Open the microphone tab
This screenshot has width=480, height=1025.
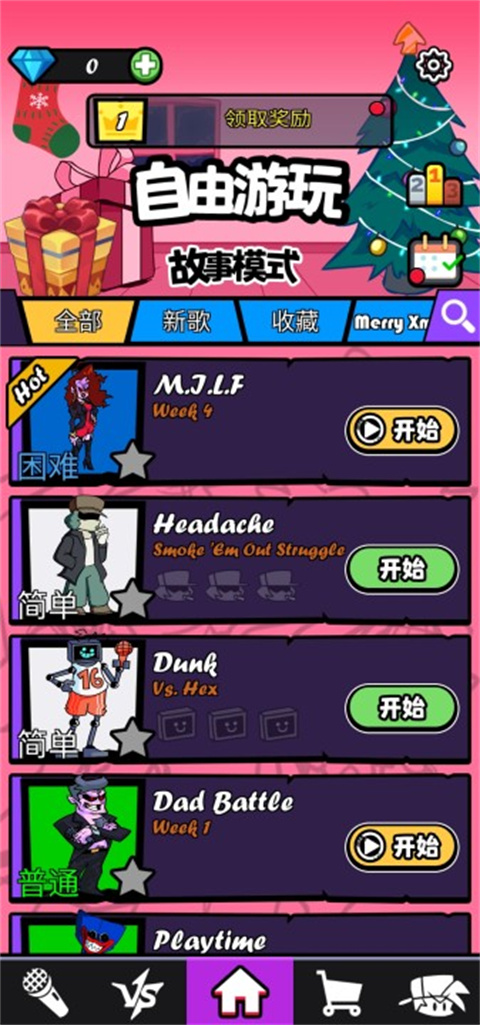[46, 991]
